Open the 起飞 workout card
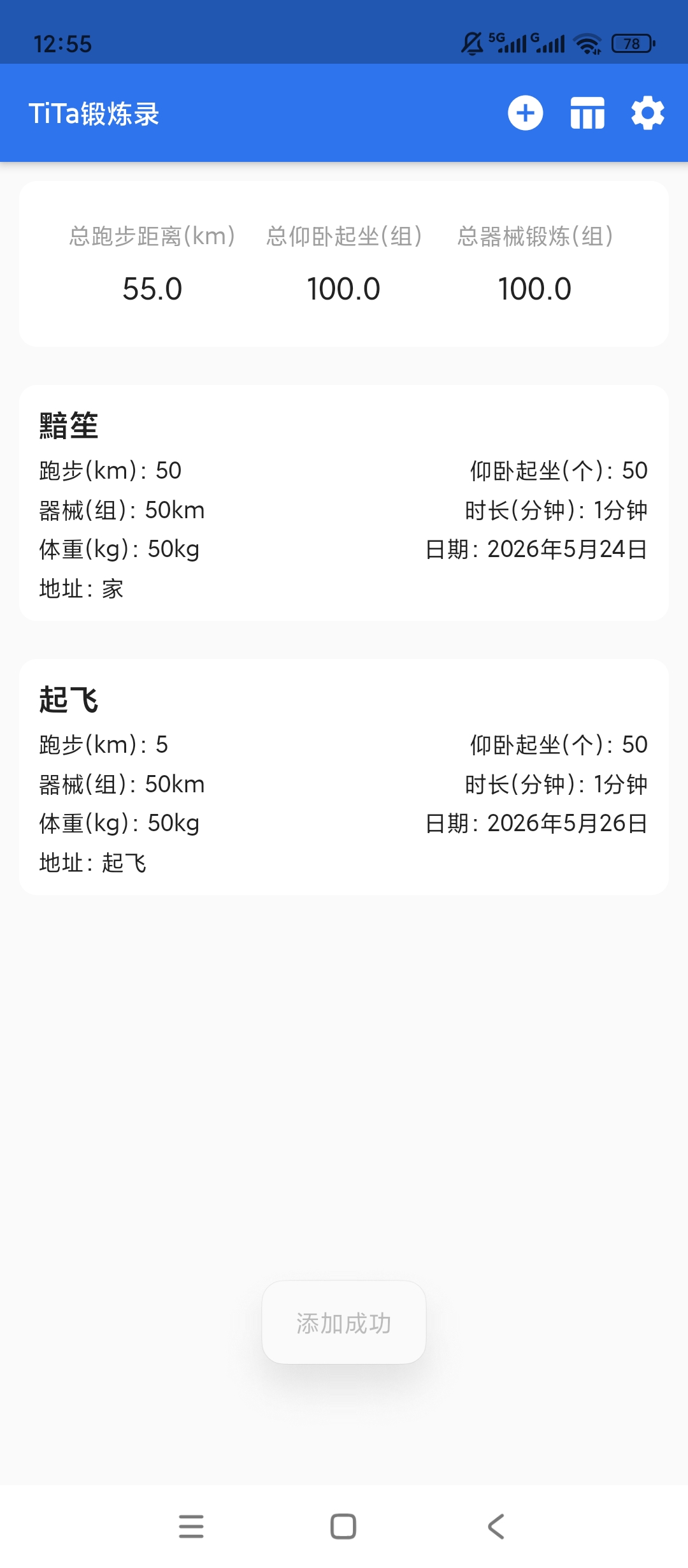 point(344,777)
